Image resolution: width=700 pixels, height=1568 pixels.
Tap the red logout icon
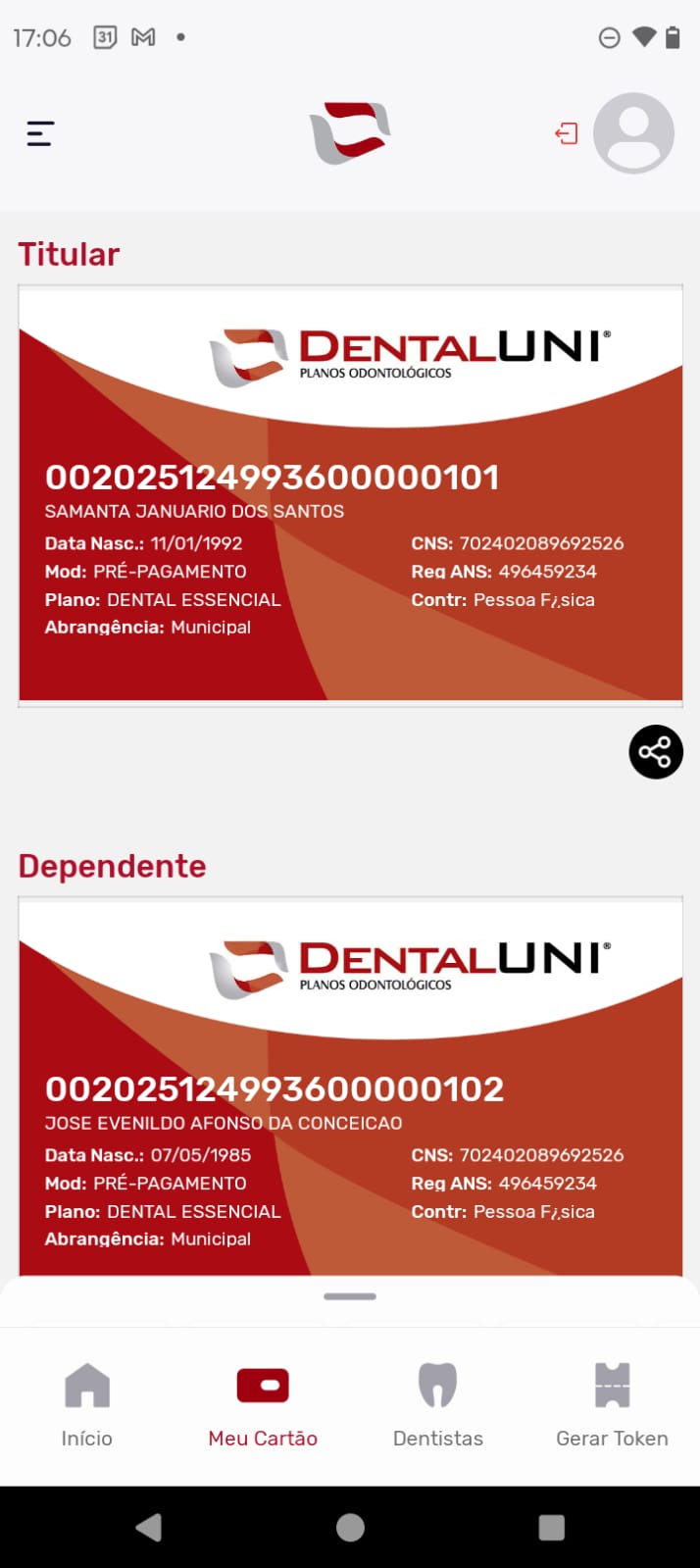567,133
